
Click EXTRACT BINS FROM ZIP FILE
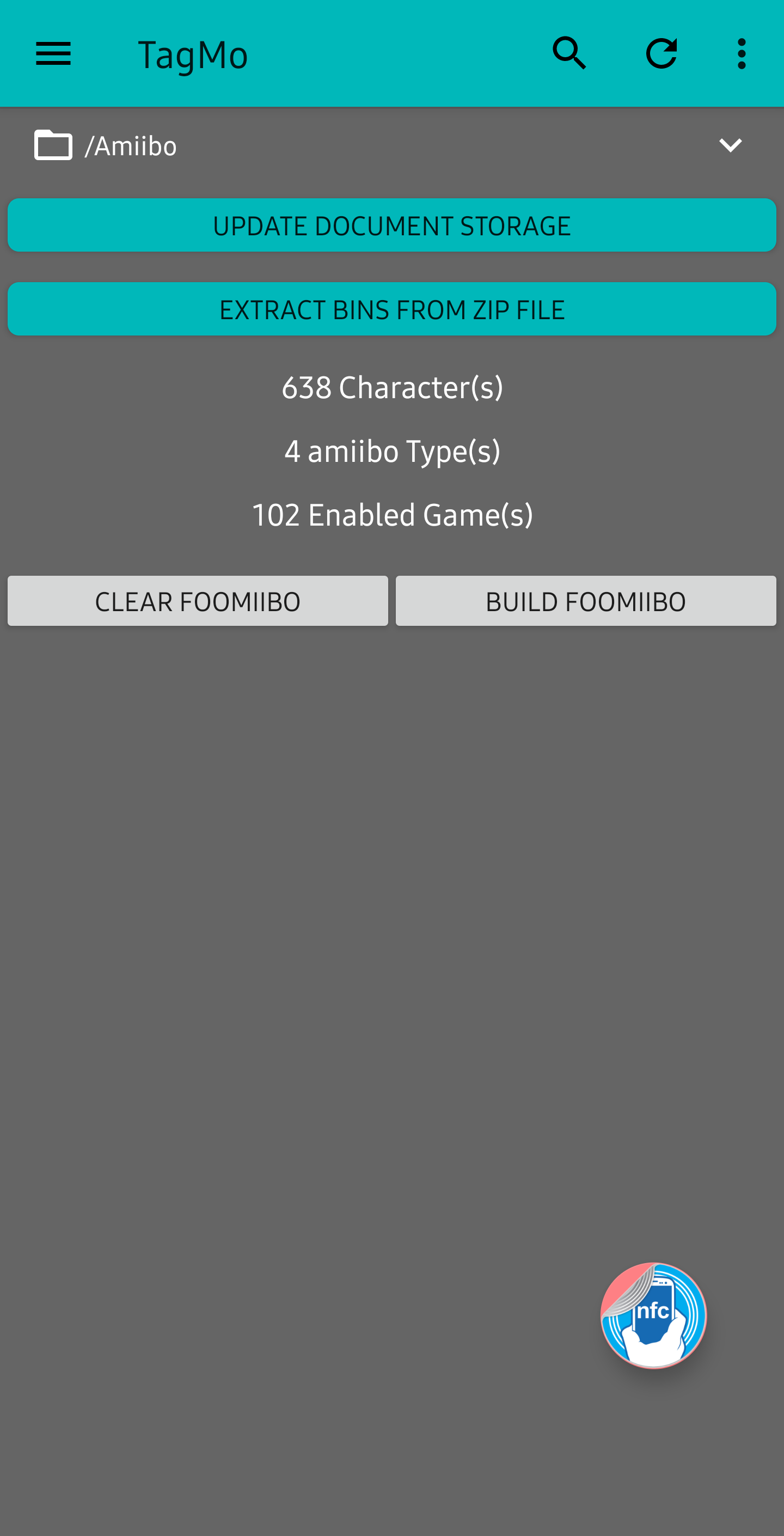391,309
